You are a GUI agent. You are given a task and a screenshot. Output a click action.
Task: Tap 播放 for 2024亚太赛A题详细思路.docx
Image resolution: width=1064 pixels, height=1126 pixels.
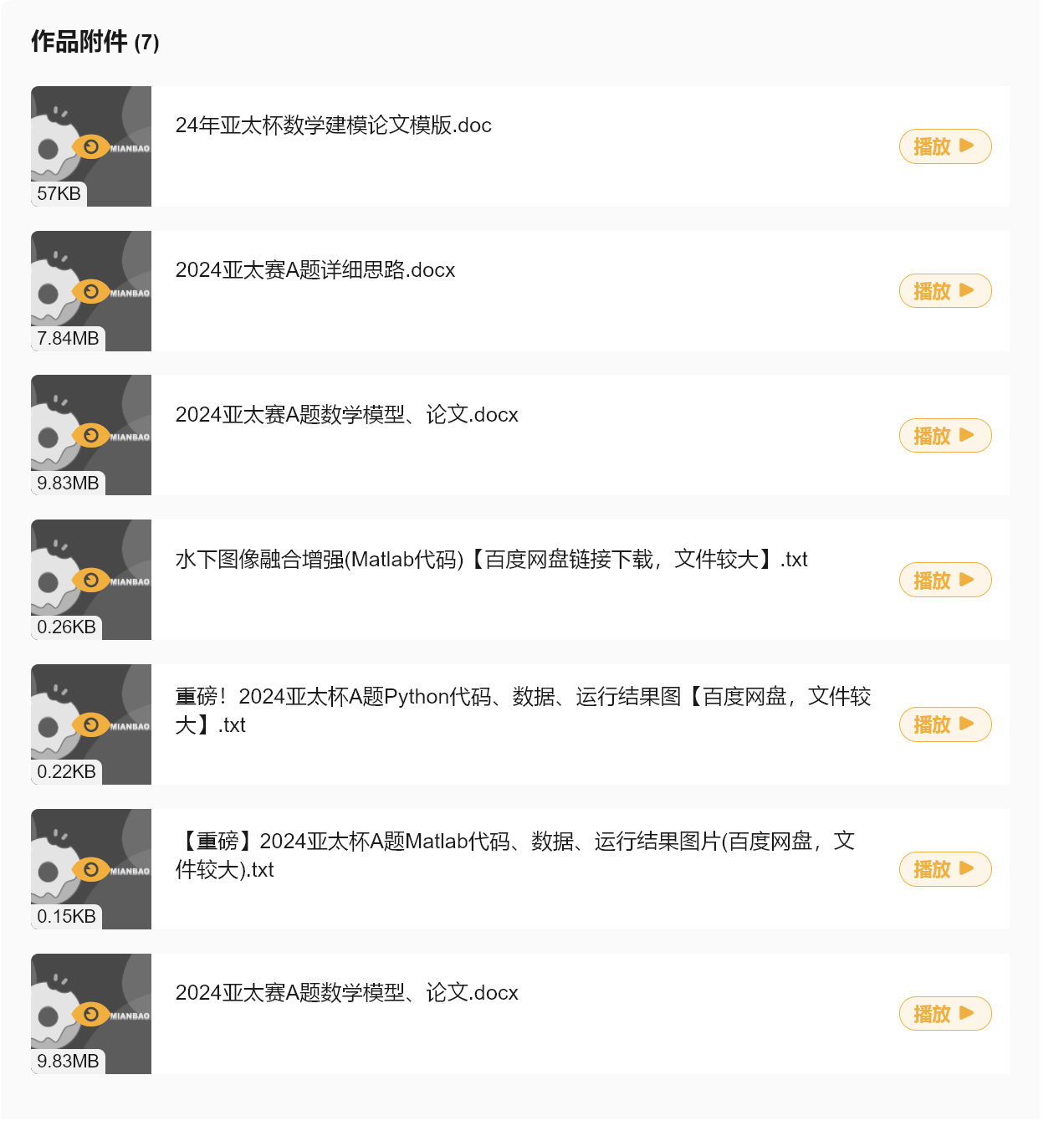[x=944, y=291]
